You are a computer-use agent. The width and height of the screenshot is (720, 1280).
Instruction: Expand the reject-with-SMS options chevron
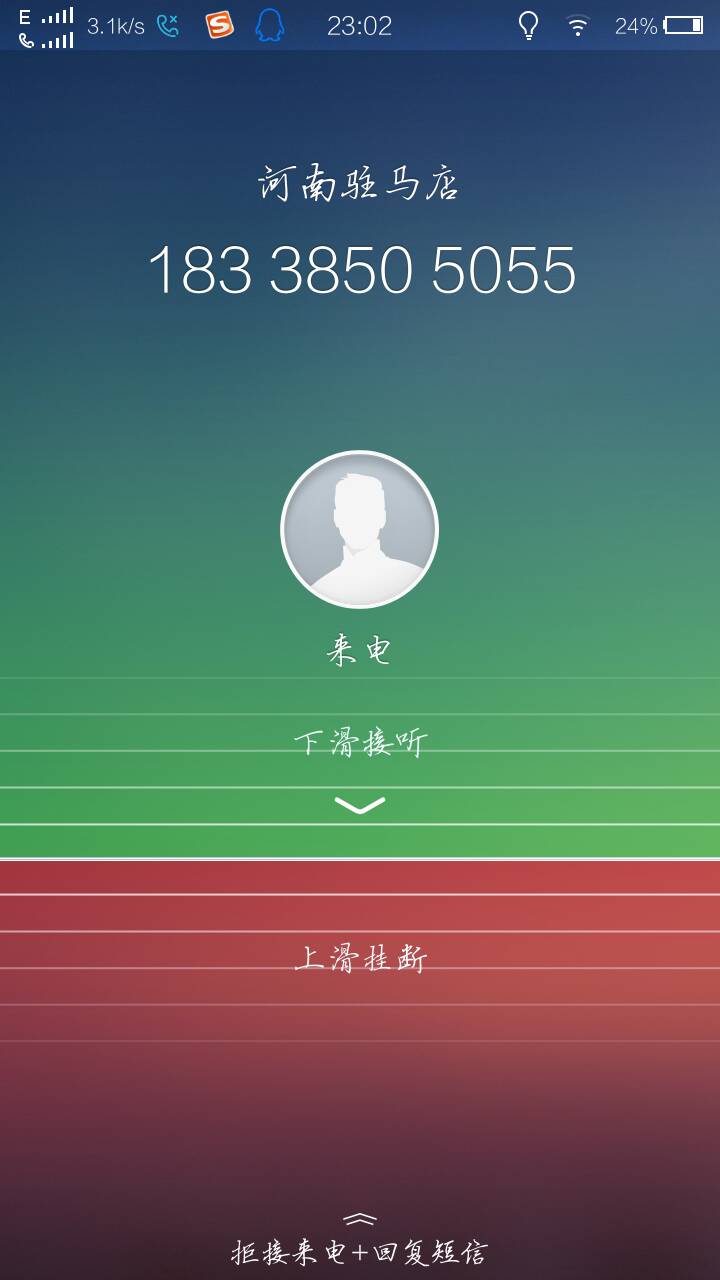[x=360, y=1218]
